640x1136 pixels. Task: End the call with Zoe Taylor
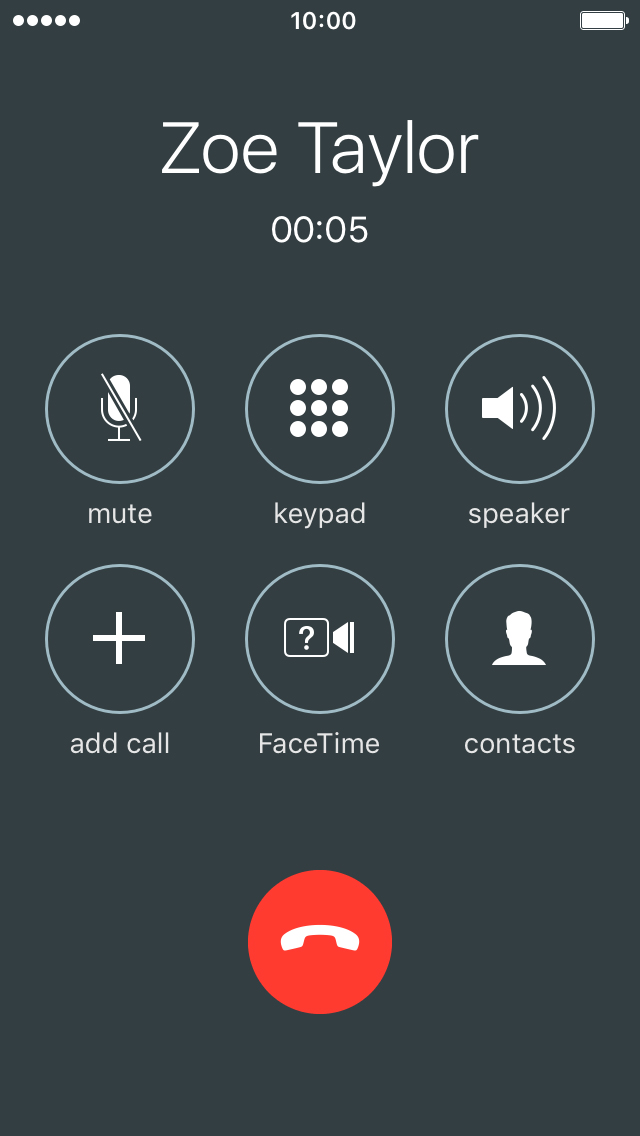320,941
